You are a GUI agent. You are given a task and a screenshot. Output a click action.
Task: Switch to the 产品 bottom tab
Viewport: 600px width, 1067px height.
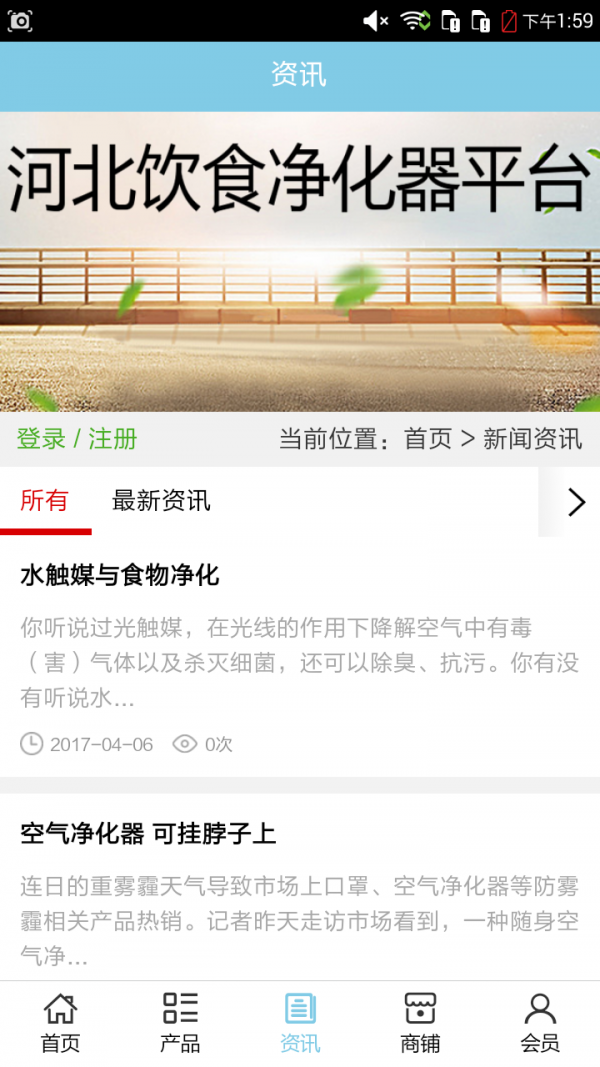180,1023
